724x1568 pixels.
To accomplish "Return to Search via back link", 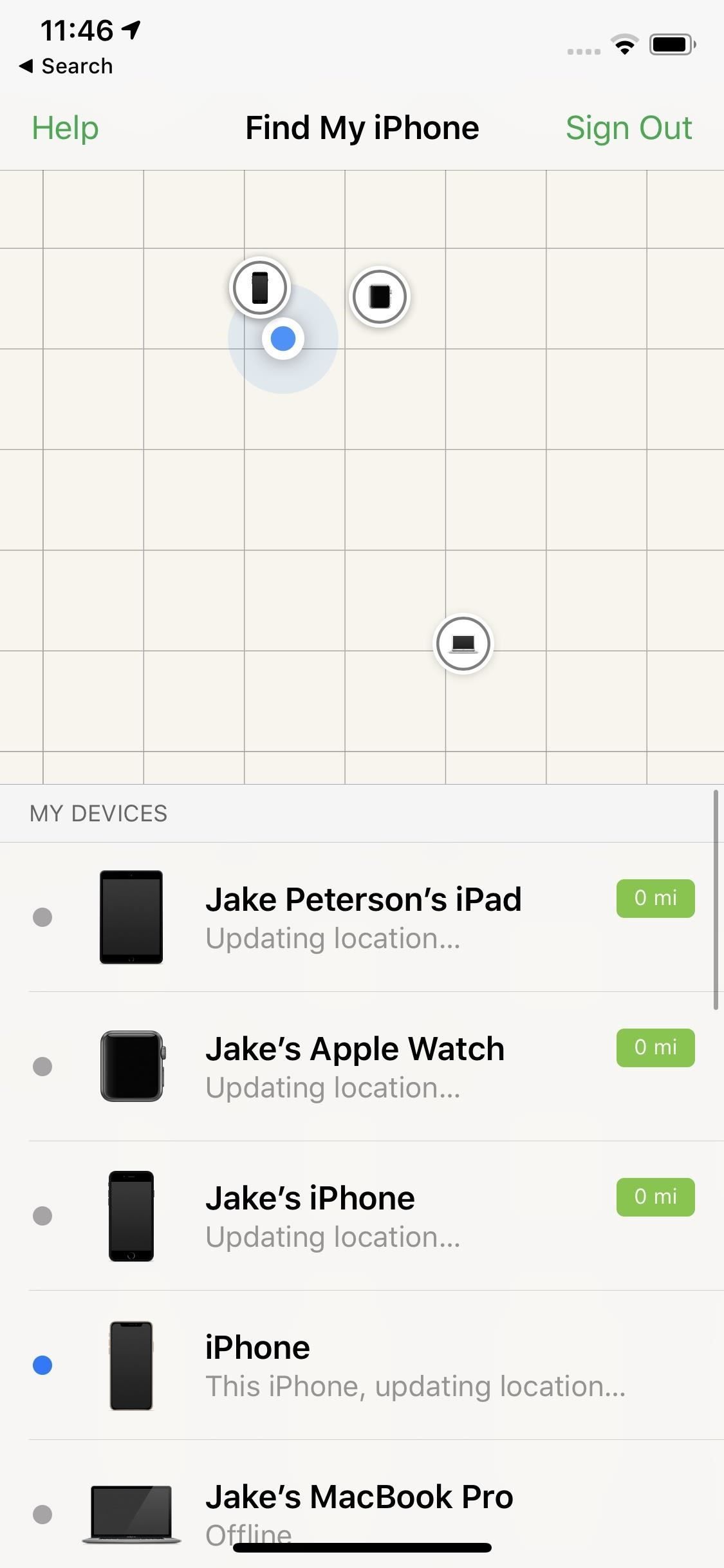I will 66,66.
